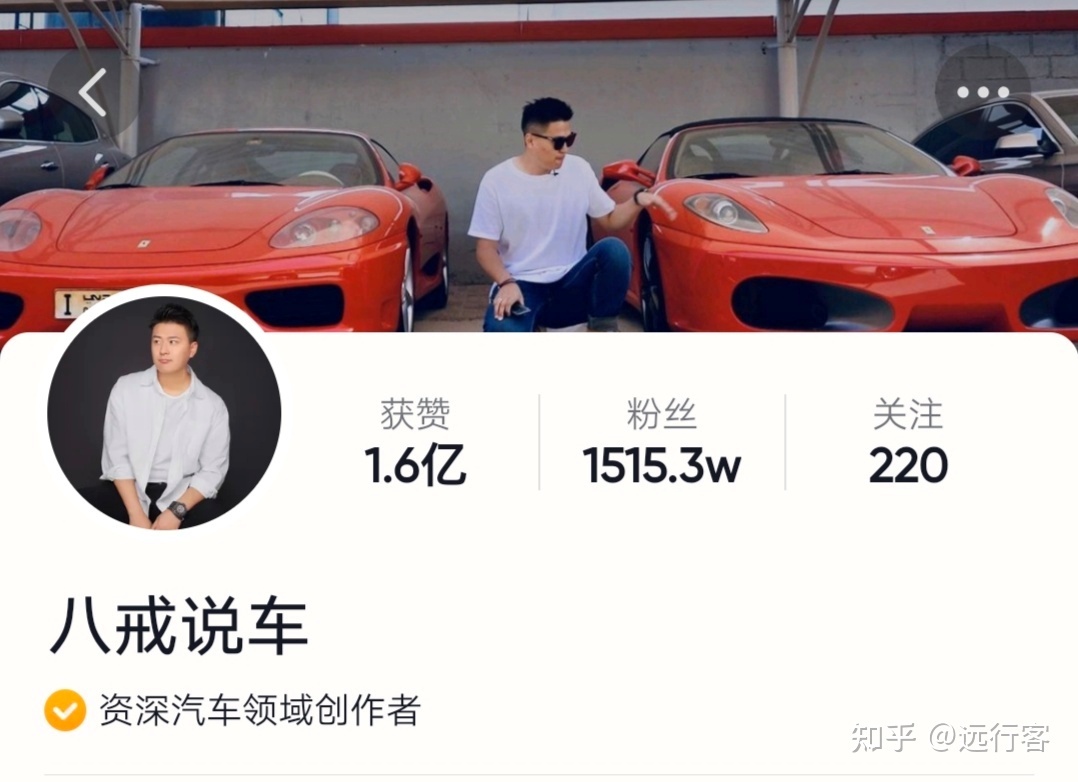
Task: Open the 关注 following list
Action: tap(907, 443)
